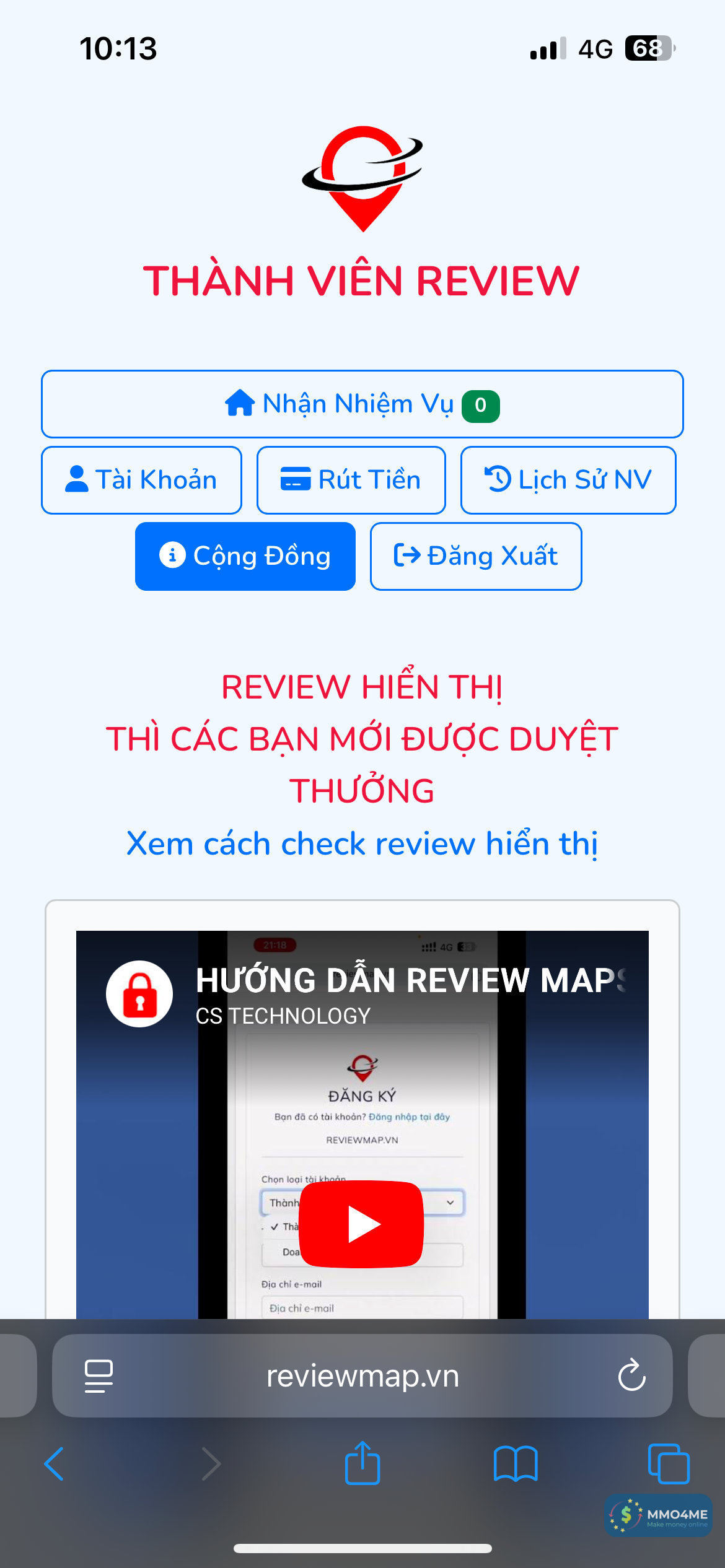Show all open Safari tabs
The height and width of the screenshot is (1568, 725).
(668, 1464)
